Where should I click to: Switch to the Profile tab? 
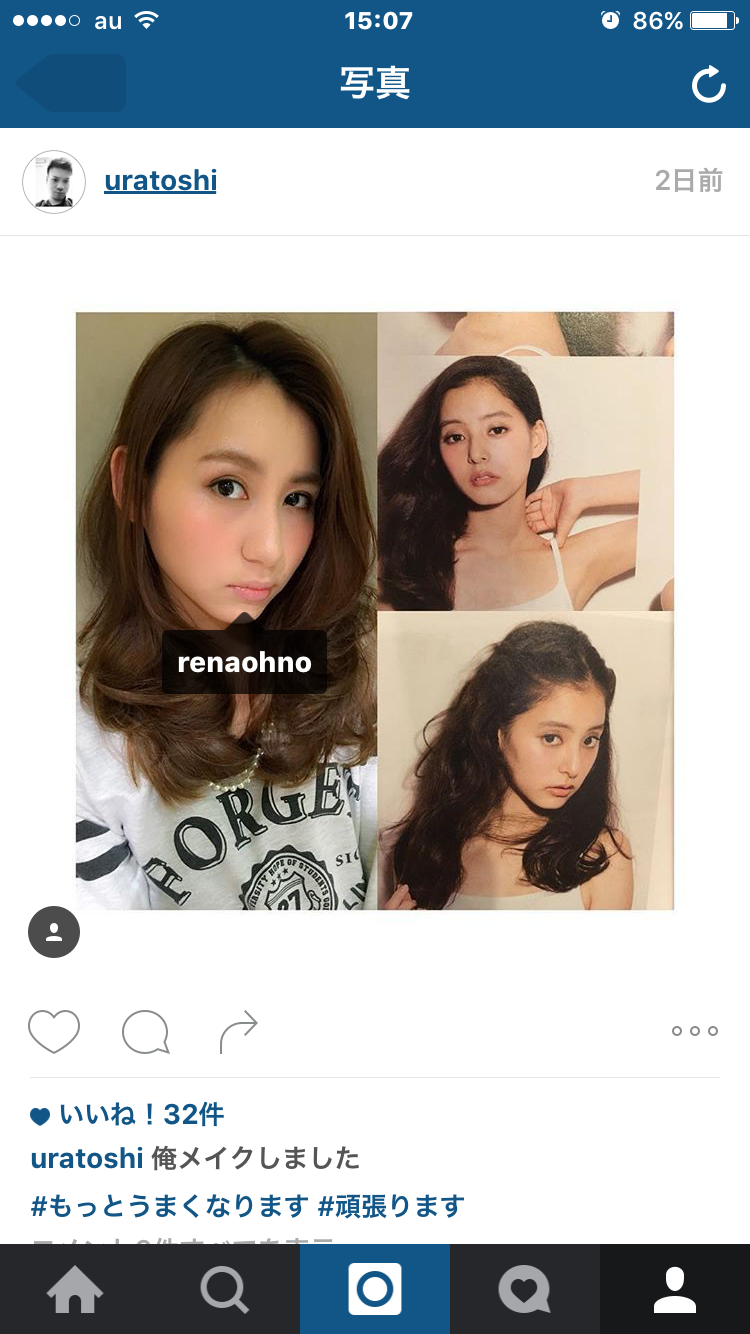(675, 1290)
